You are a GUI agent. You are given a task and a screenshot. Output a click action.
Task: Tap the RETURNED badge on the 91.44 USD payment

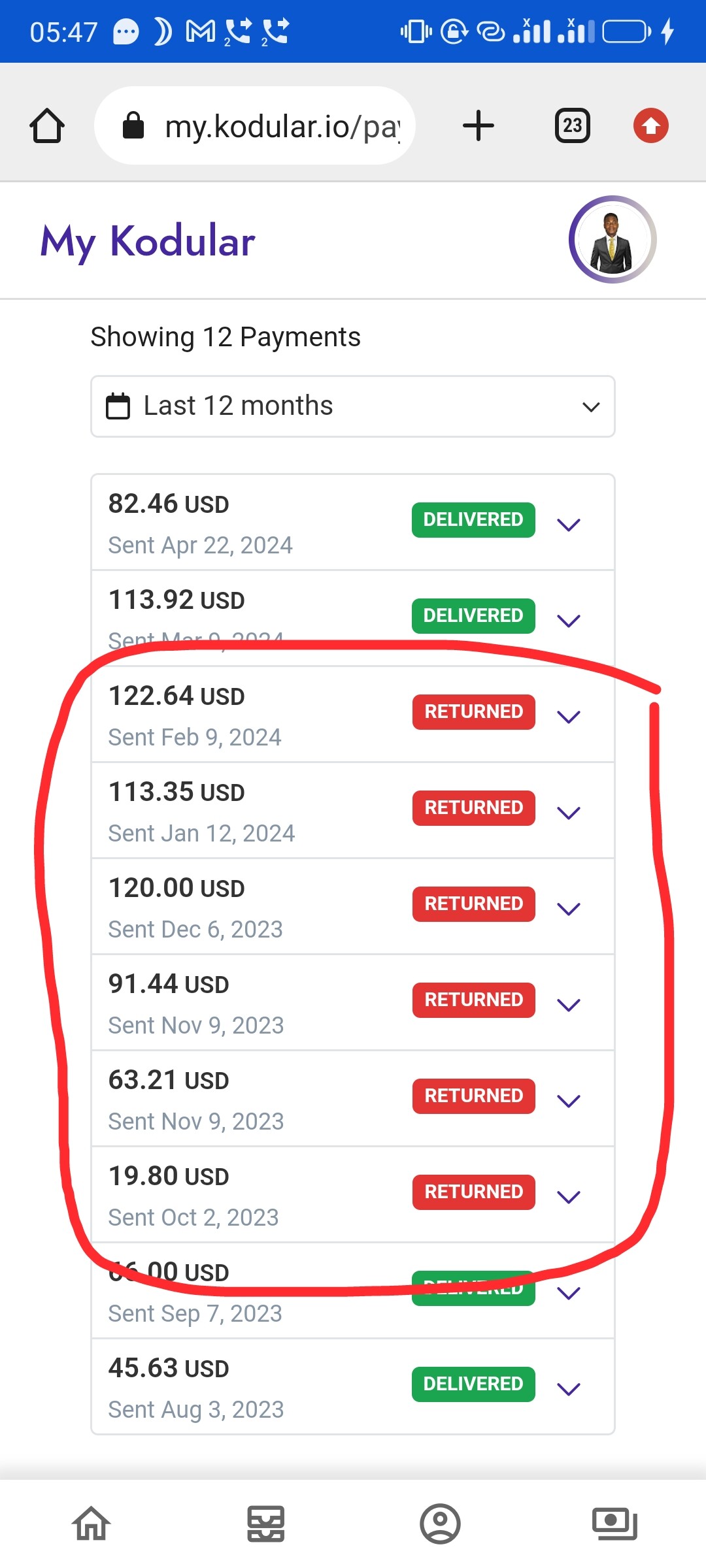click(x=473, y=1000)
